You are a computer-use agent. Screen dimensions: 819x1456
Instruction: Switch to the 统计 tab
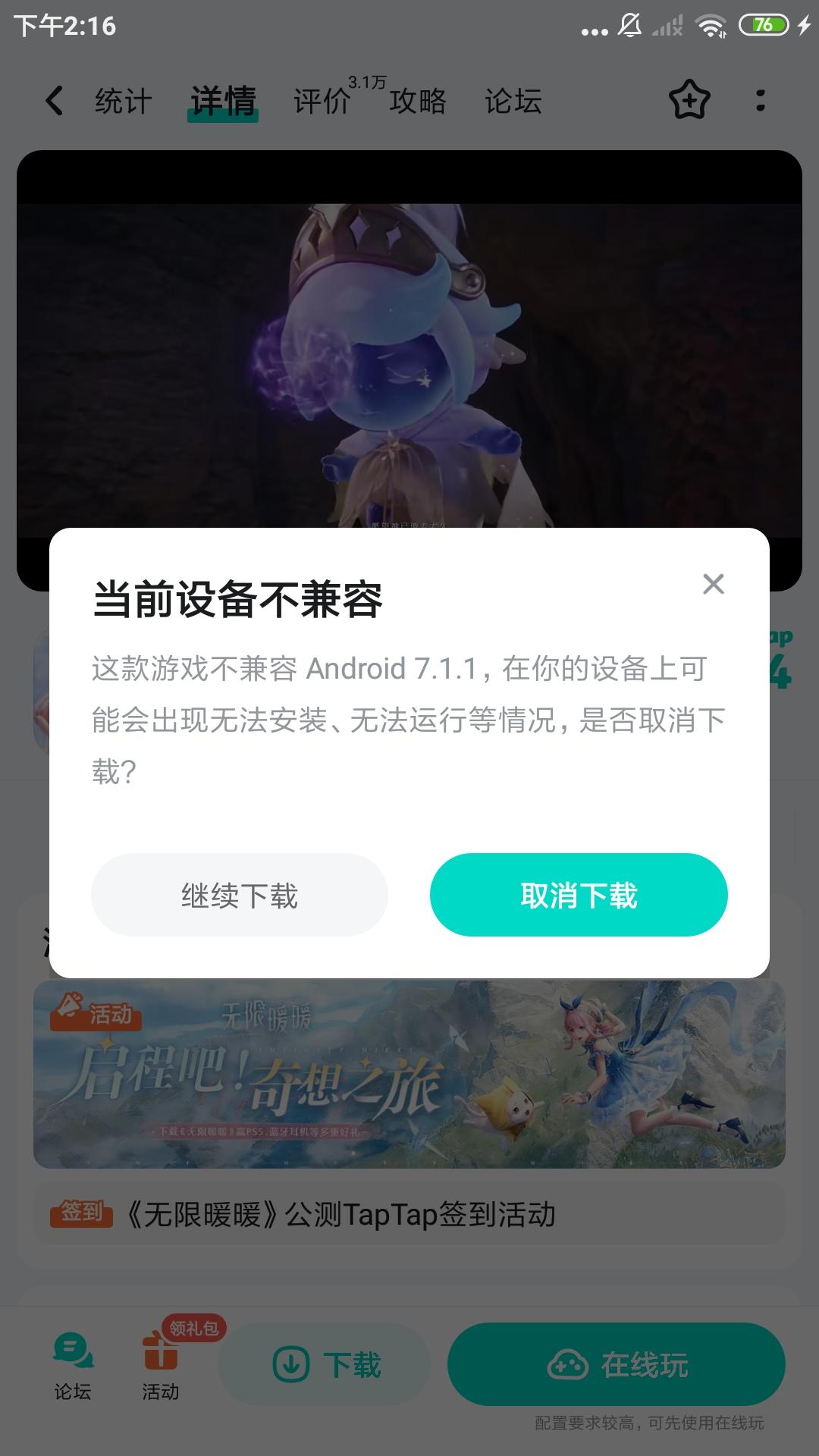point(121,99)
